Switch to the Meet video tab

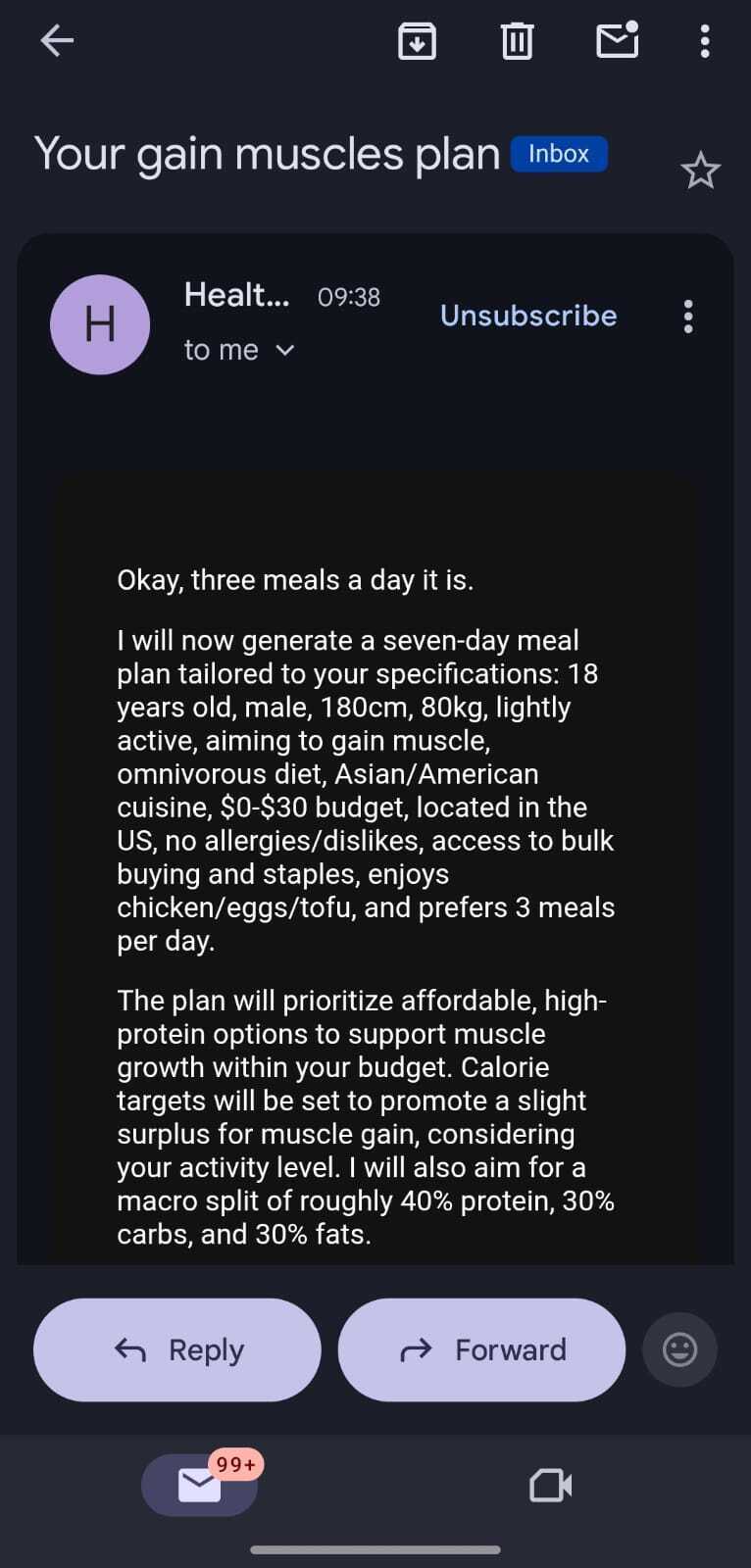550,1485
